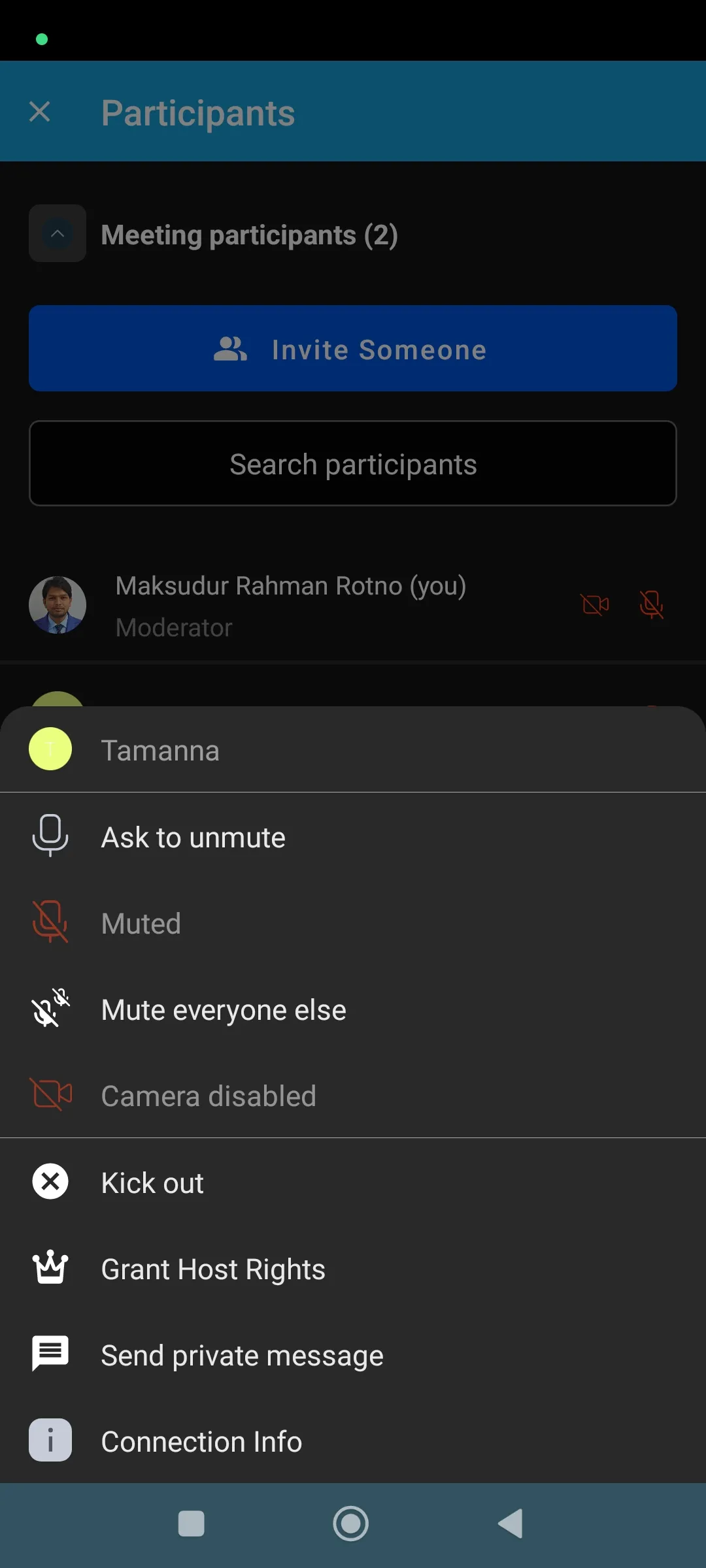Click the Grant Host Rights crown icon

coord(50,1267)
